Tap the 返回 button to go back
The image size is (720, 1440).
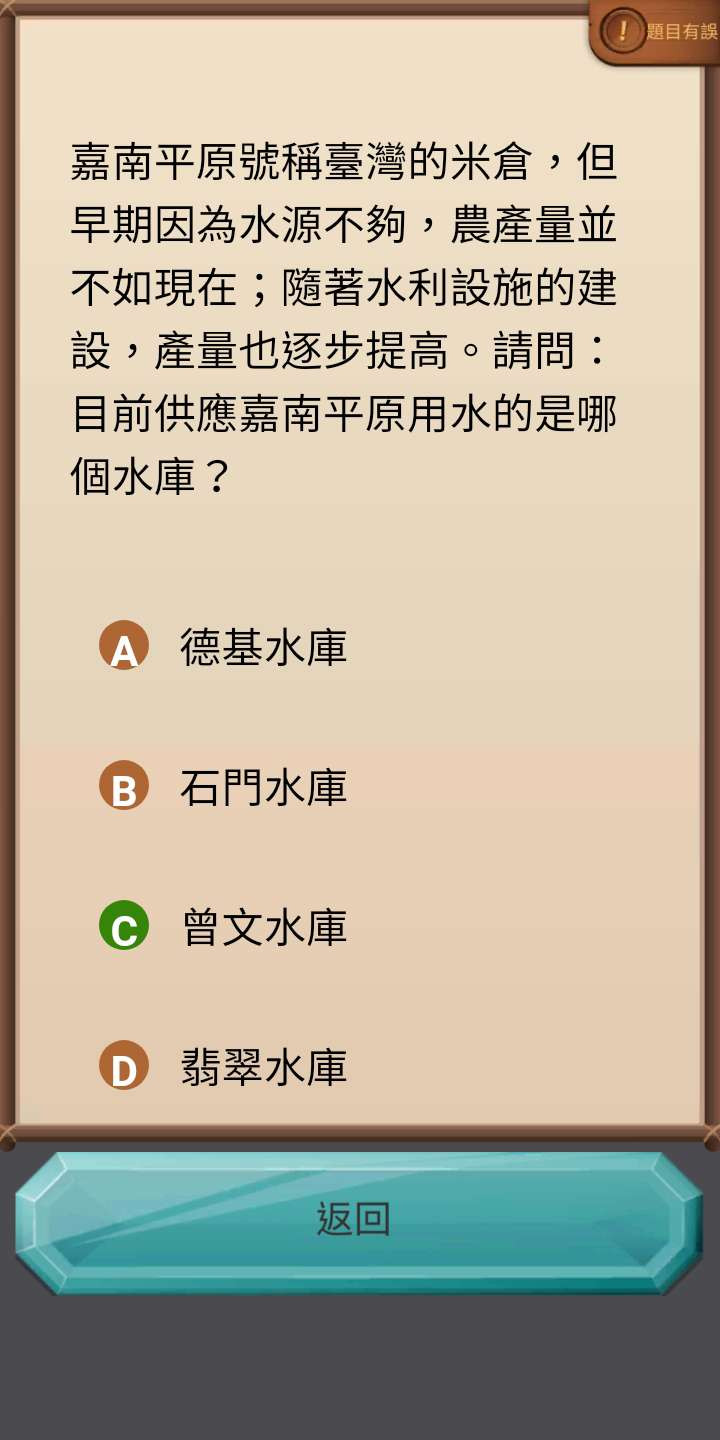pyautogui.click(x=354, y=1220)
